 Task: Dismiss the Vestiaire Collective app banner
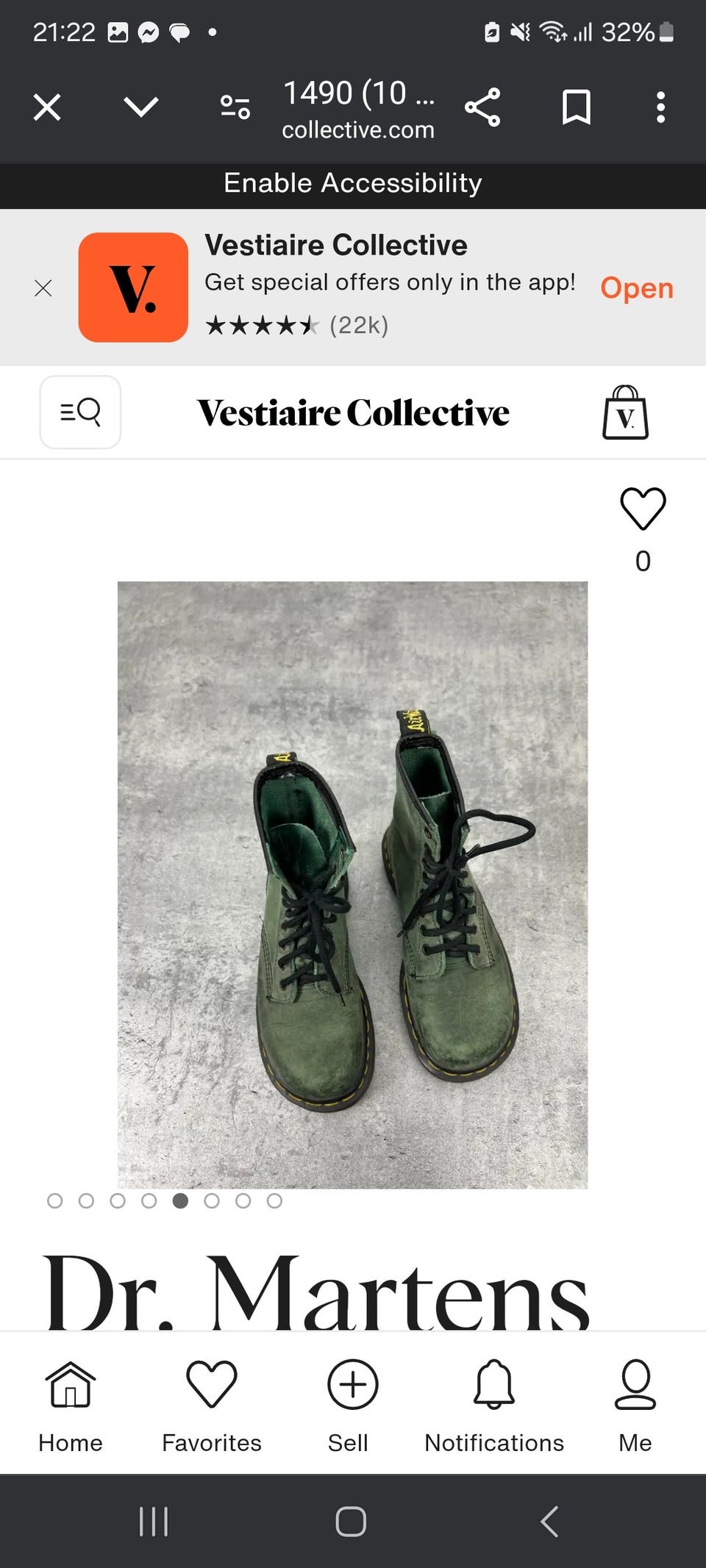(x=43, y=288)
